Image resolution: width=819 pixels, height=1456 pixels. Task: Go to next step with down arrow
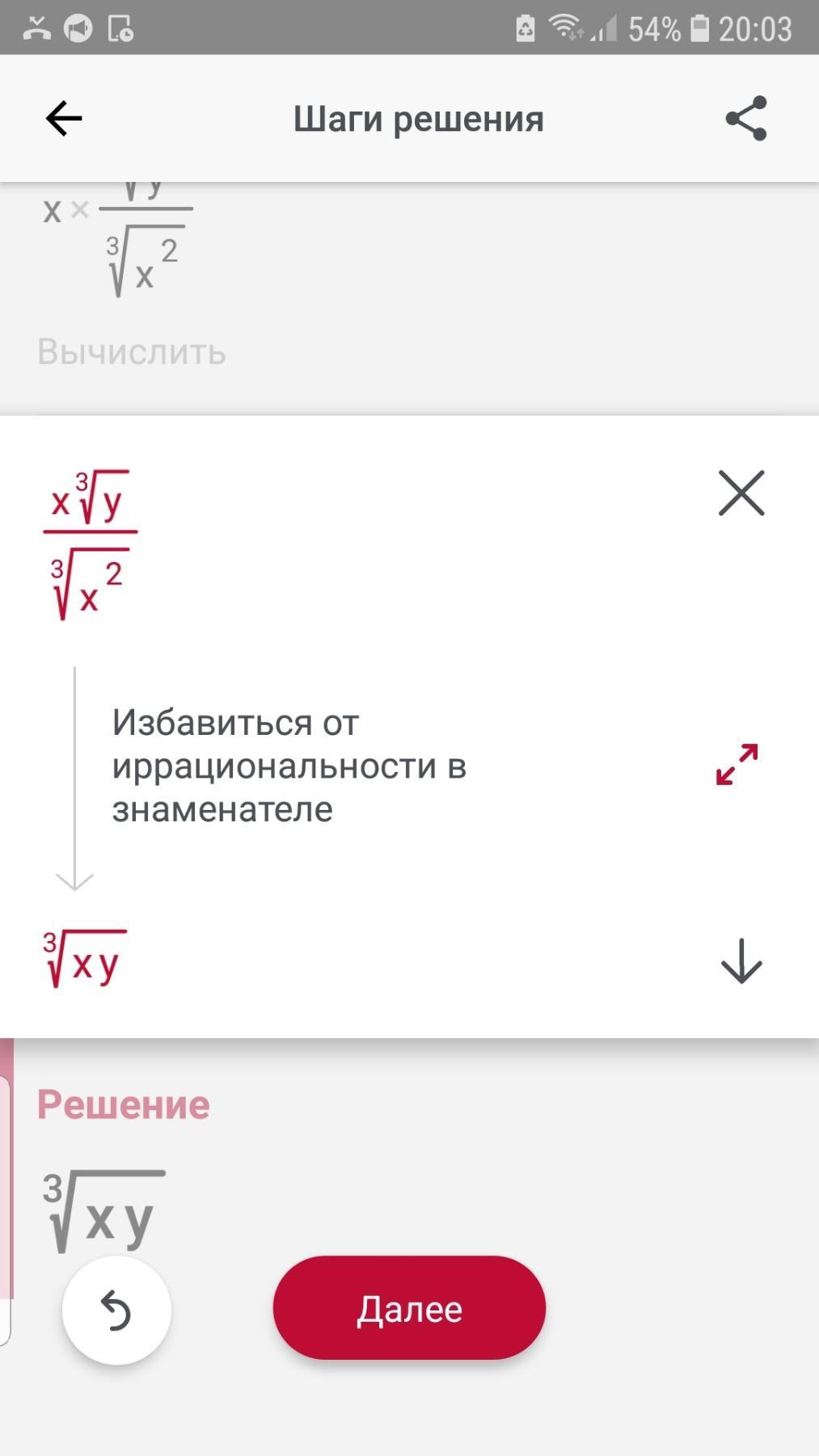(x=741, y=961)
